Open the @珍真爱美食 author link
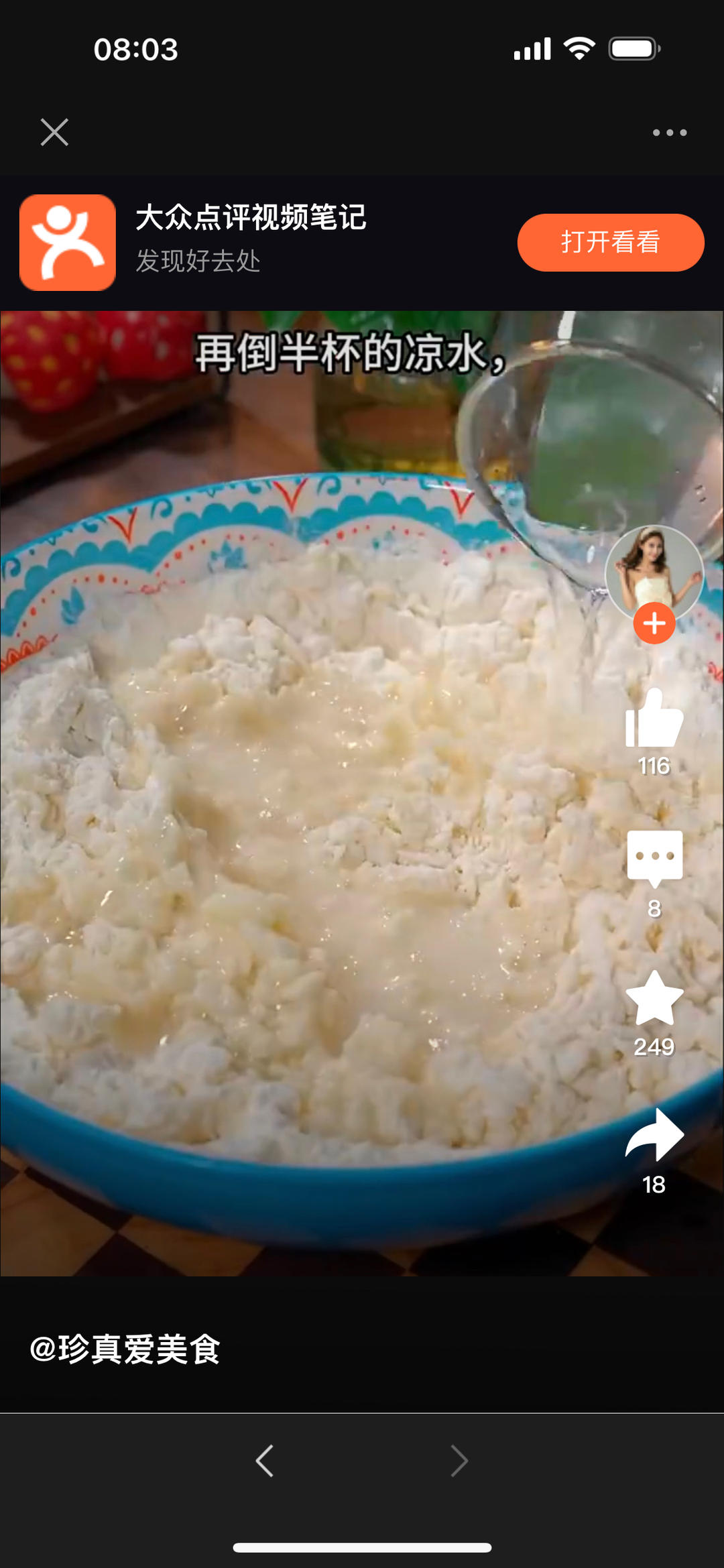724x1568 pixels. pyautogui.click(x=125, y=1349)
